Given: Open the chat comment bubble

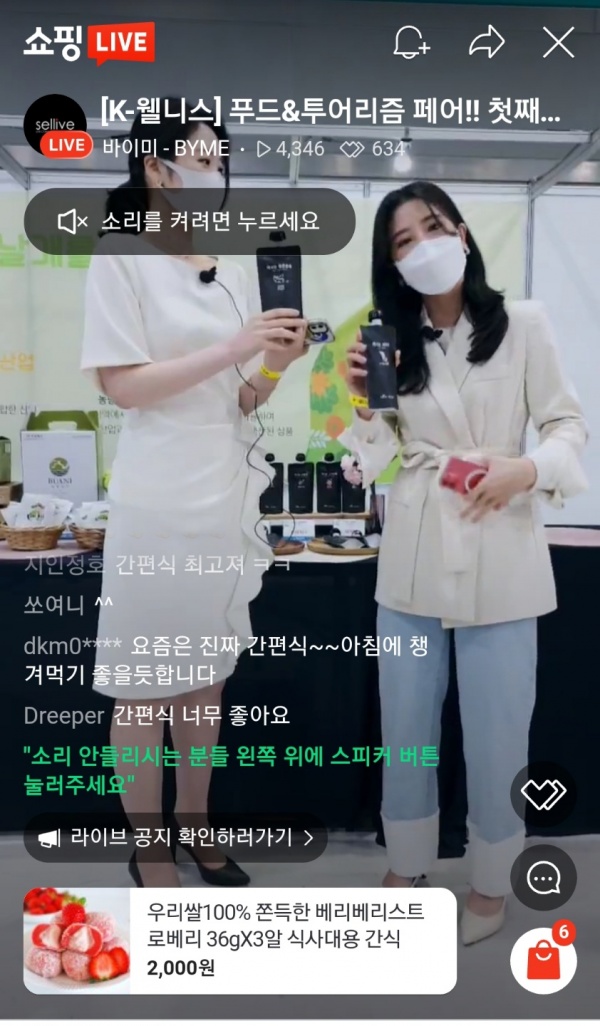Looking at the screenshot, I should tap(543, 877).
